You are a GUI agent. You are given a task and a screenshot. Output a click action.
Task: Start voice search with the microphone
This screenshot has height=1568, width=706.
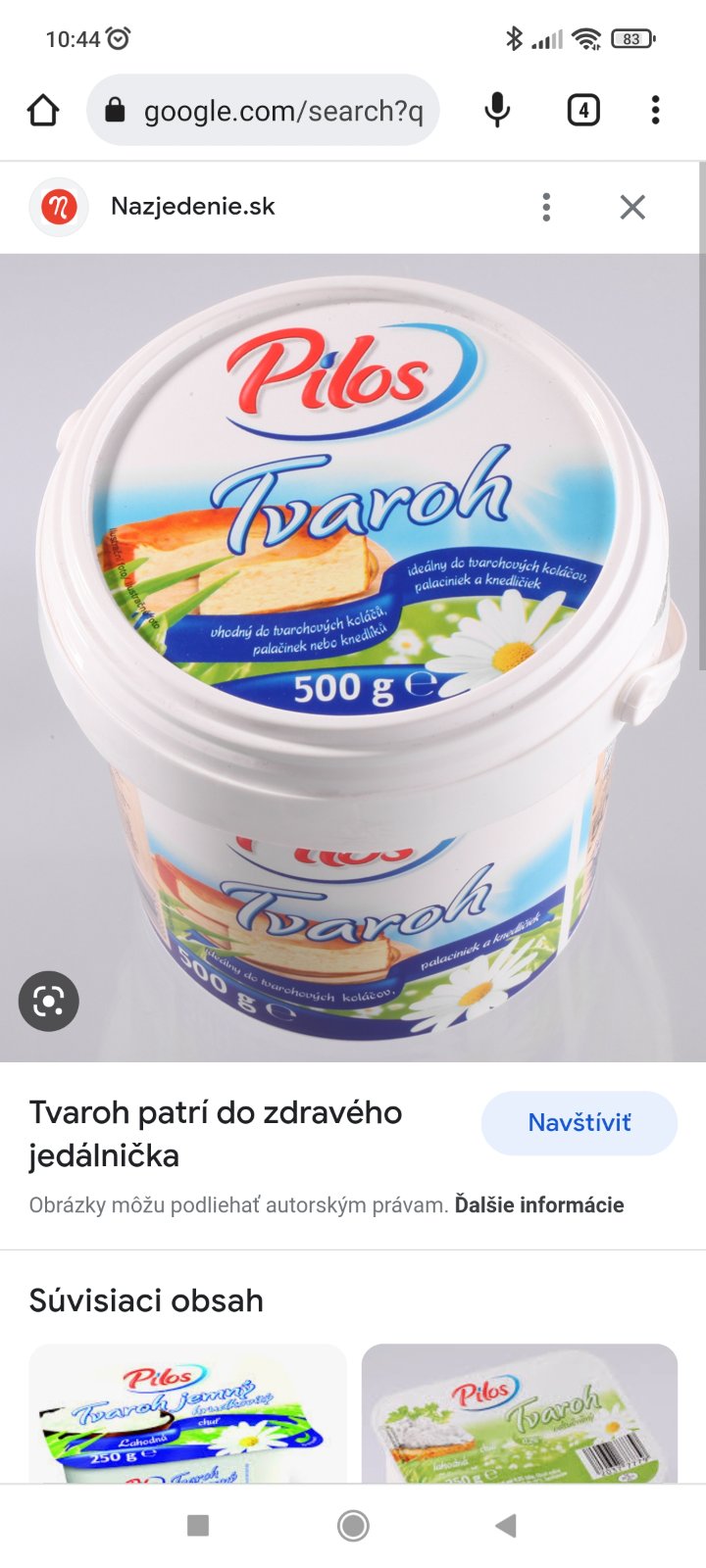(497, 110)
